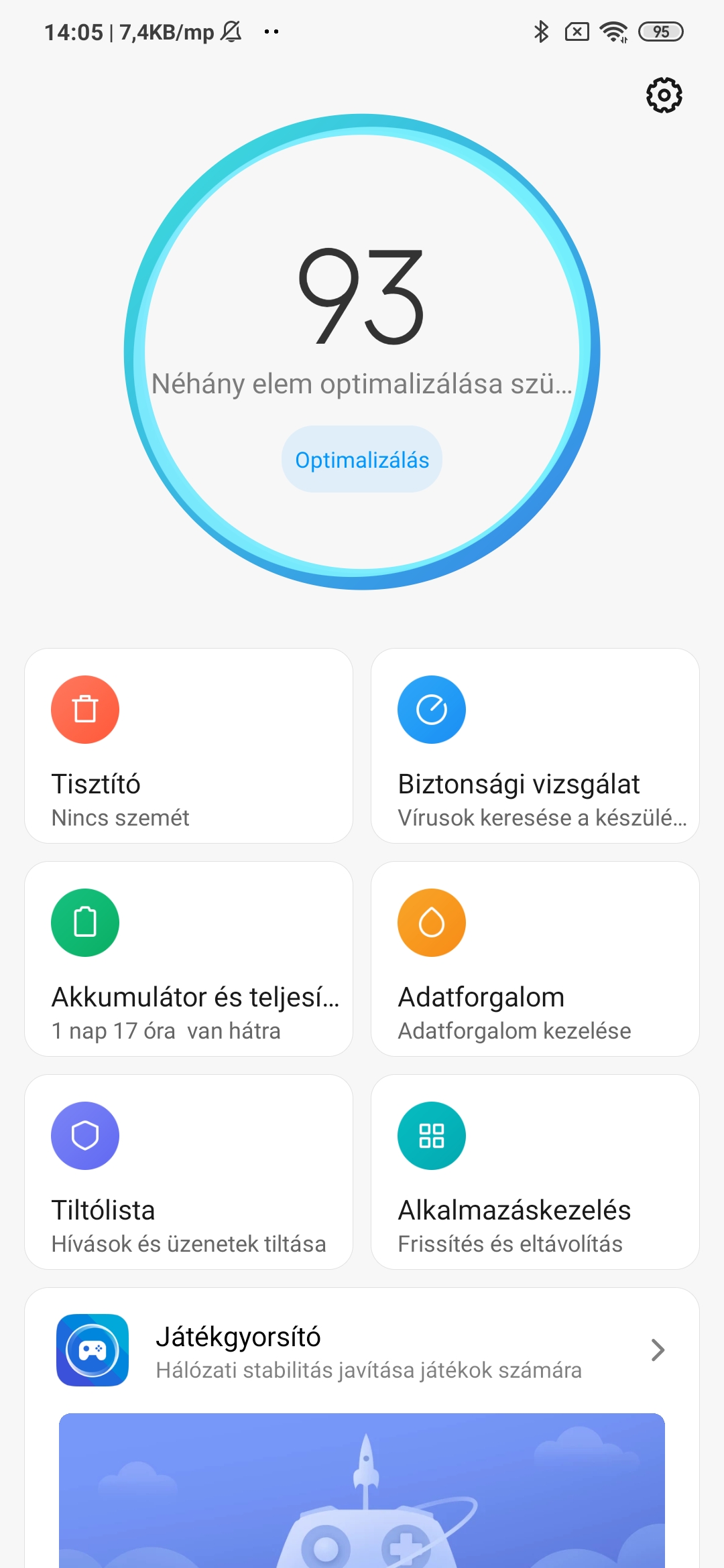Open the Tiltólista card
The height and width of the screenshot is (1568, 724).
[188, 1172]
